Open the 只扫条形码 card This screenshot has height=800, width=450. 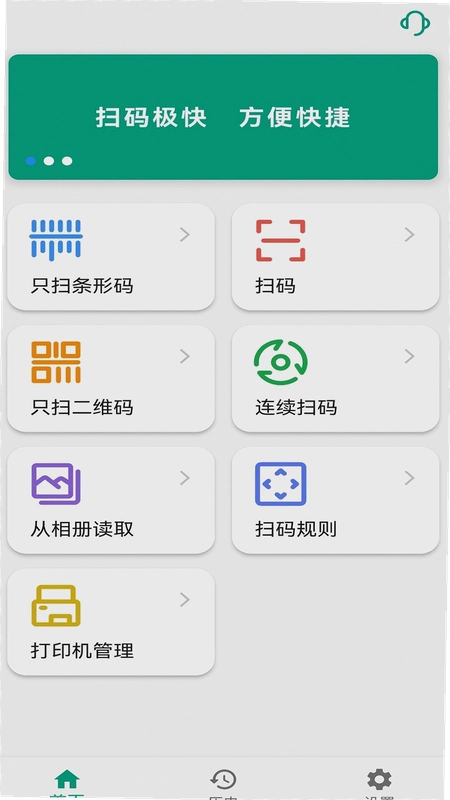click(x=111, y=257)
